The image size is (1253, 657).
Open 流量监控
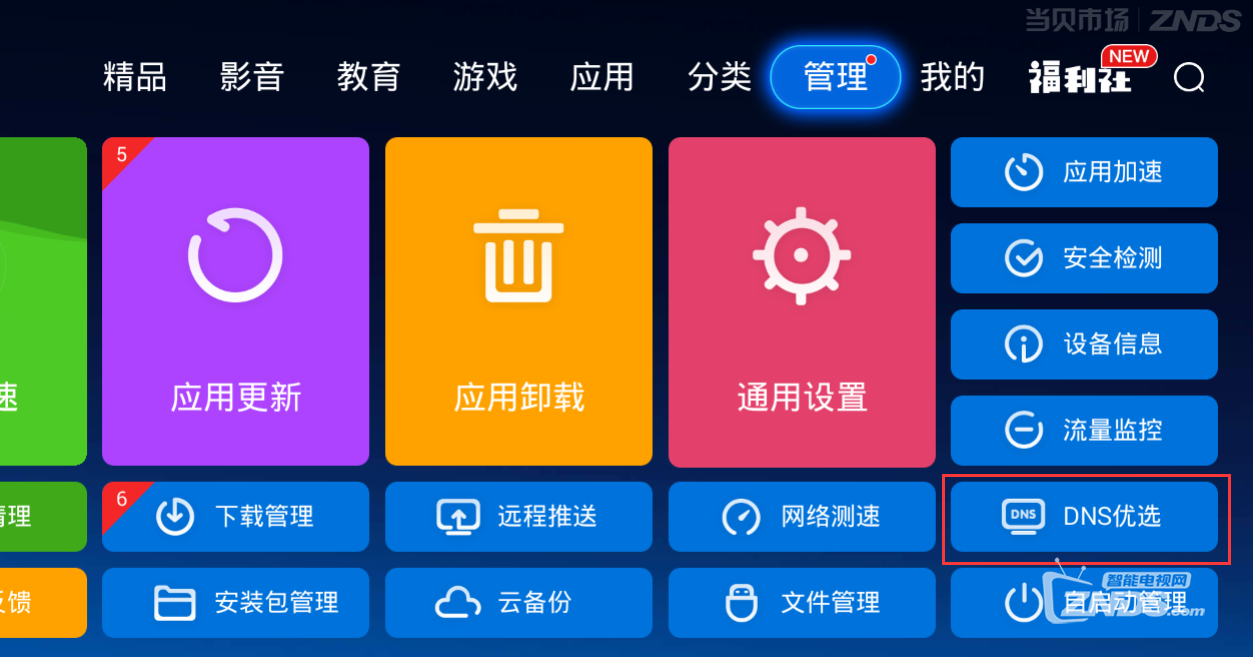1084,430
